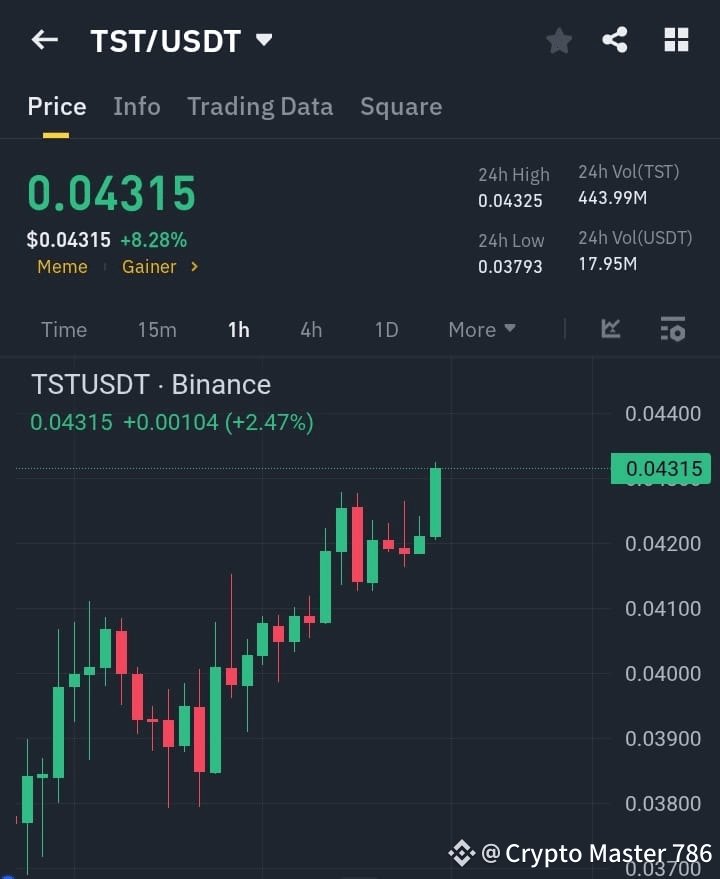
Task: Switch to the Trading Data tab
Action: coord(260,106)
